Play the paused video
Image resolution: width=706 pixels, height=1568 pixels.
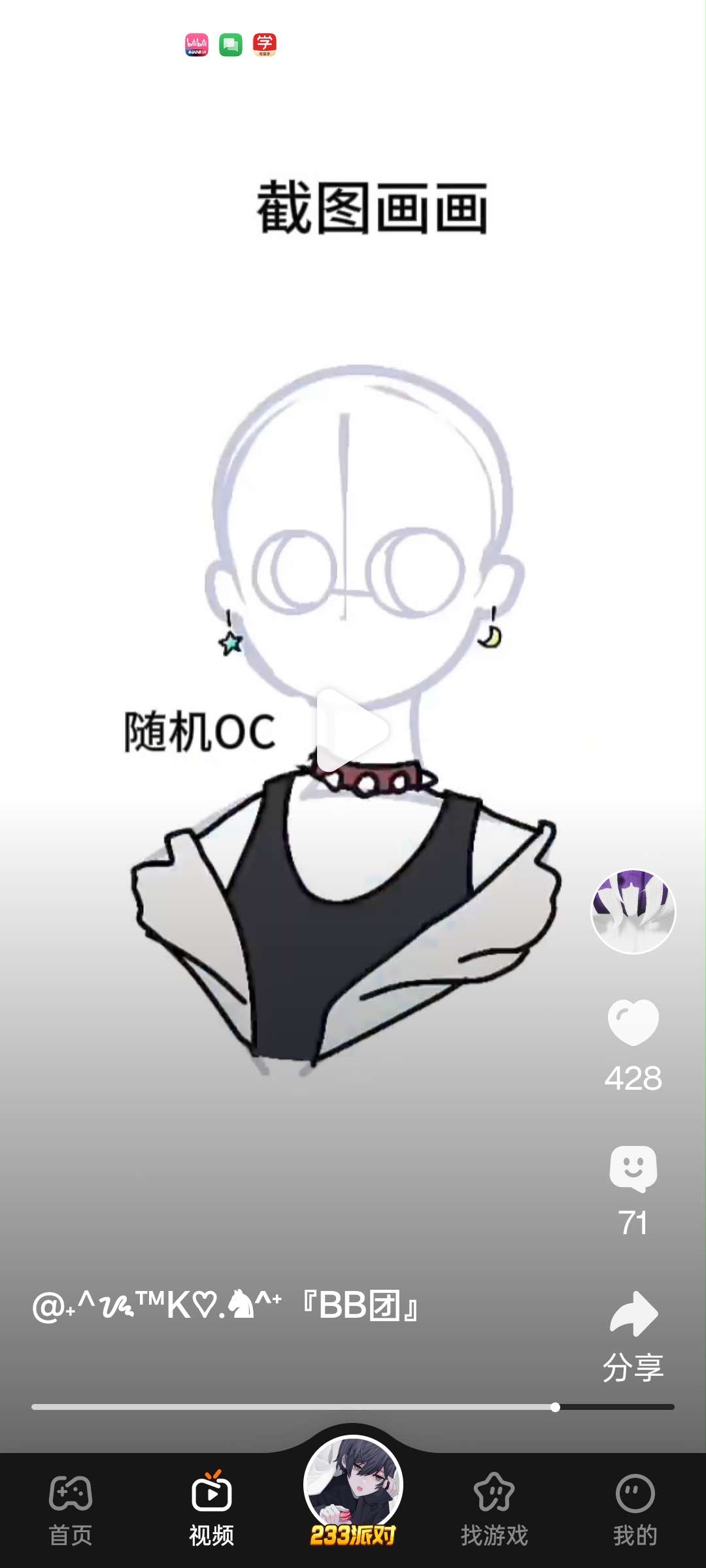[352, 730]
